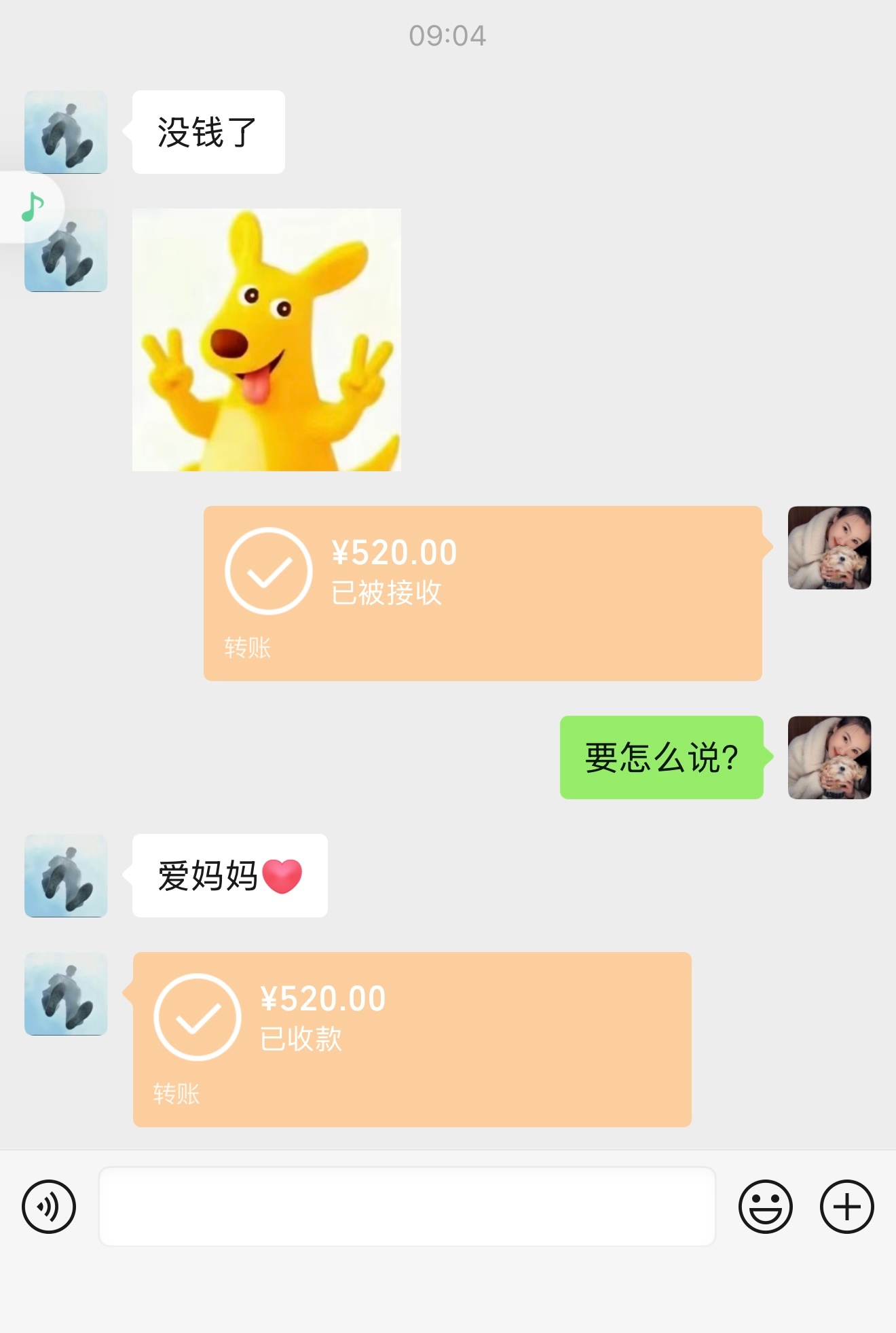896x1333 pixels.
Task: Focus the message text field
Action: (407, 1207)
